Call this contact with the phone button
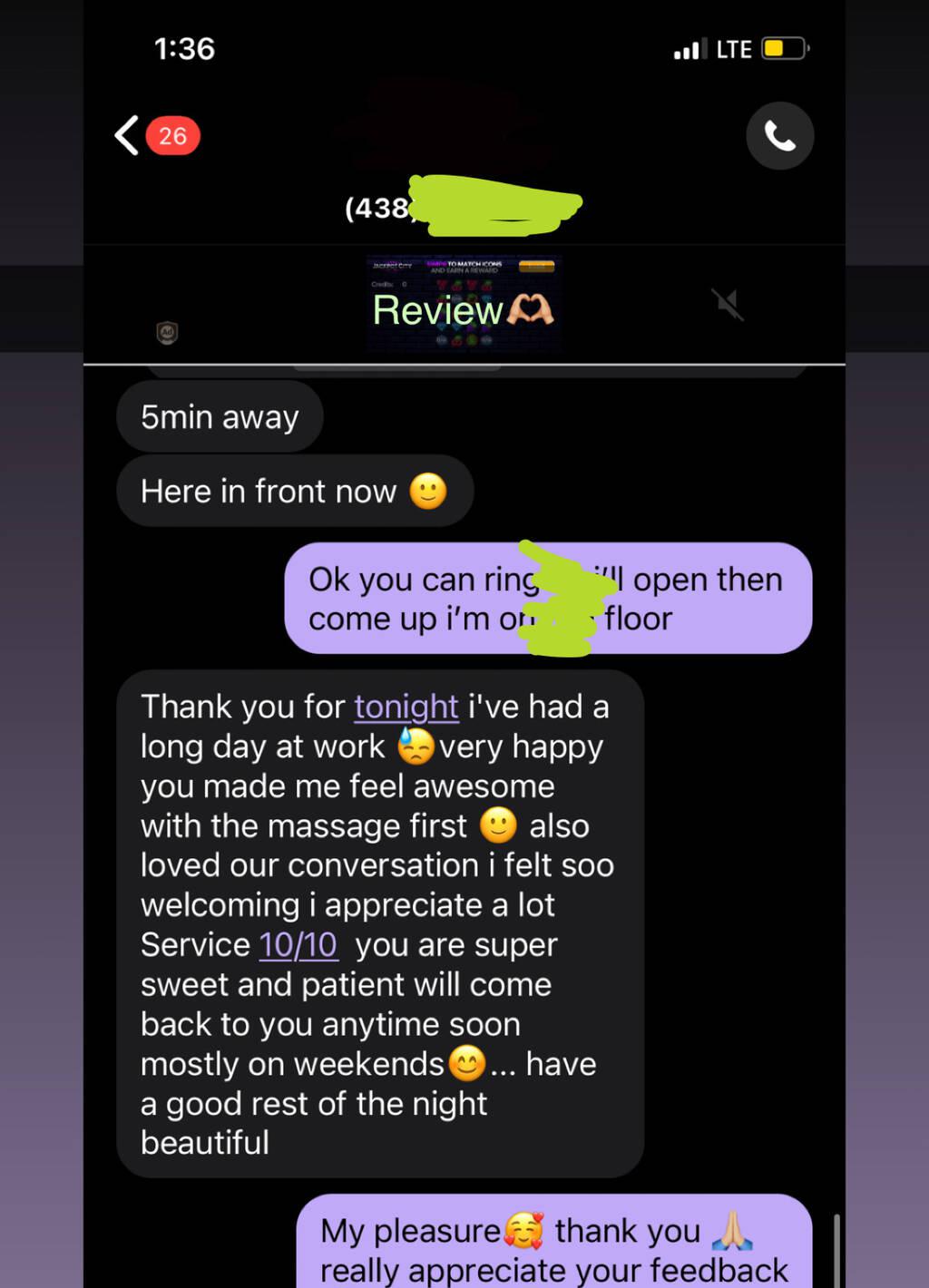This screenshot has height=1288, width=929. [x=779, y=136]
